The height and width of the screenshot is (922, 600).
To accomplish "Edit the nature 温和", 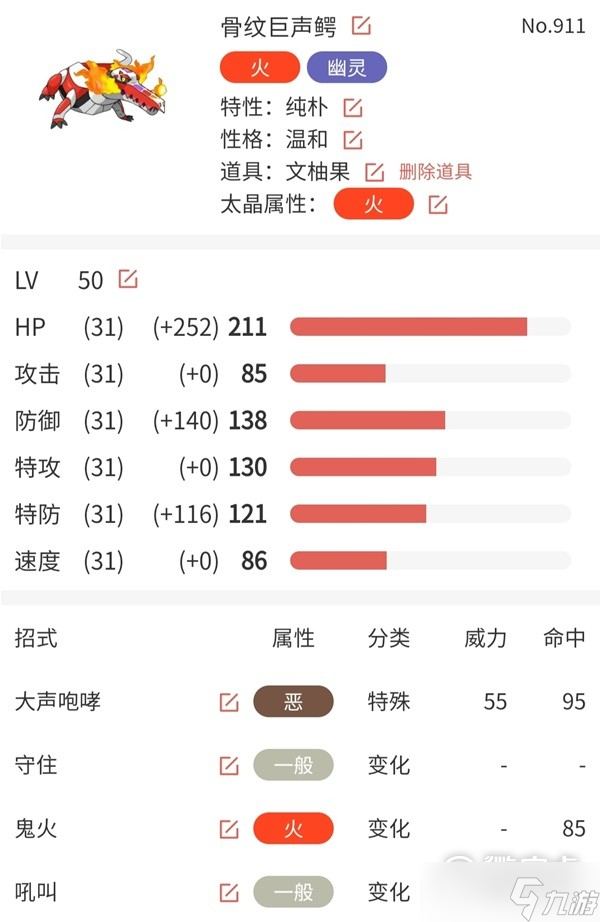I will [352, 139].
